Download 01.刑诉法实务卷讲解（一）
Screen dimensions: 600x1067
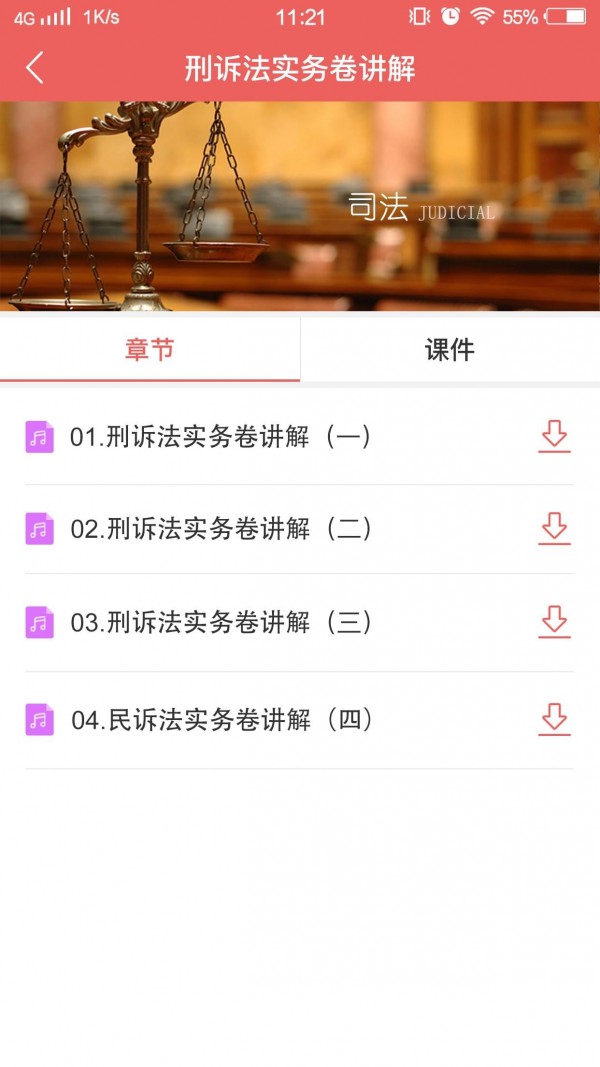pos(554,437)
